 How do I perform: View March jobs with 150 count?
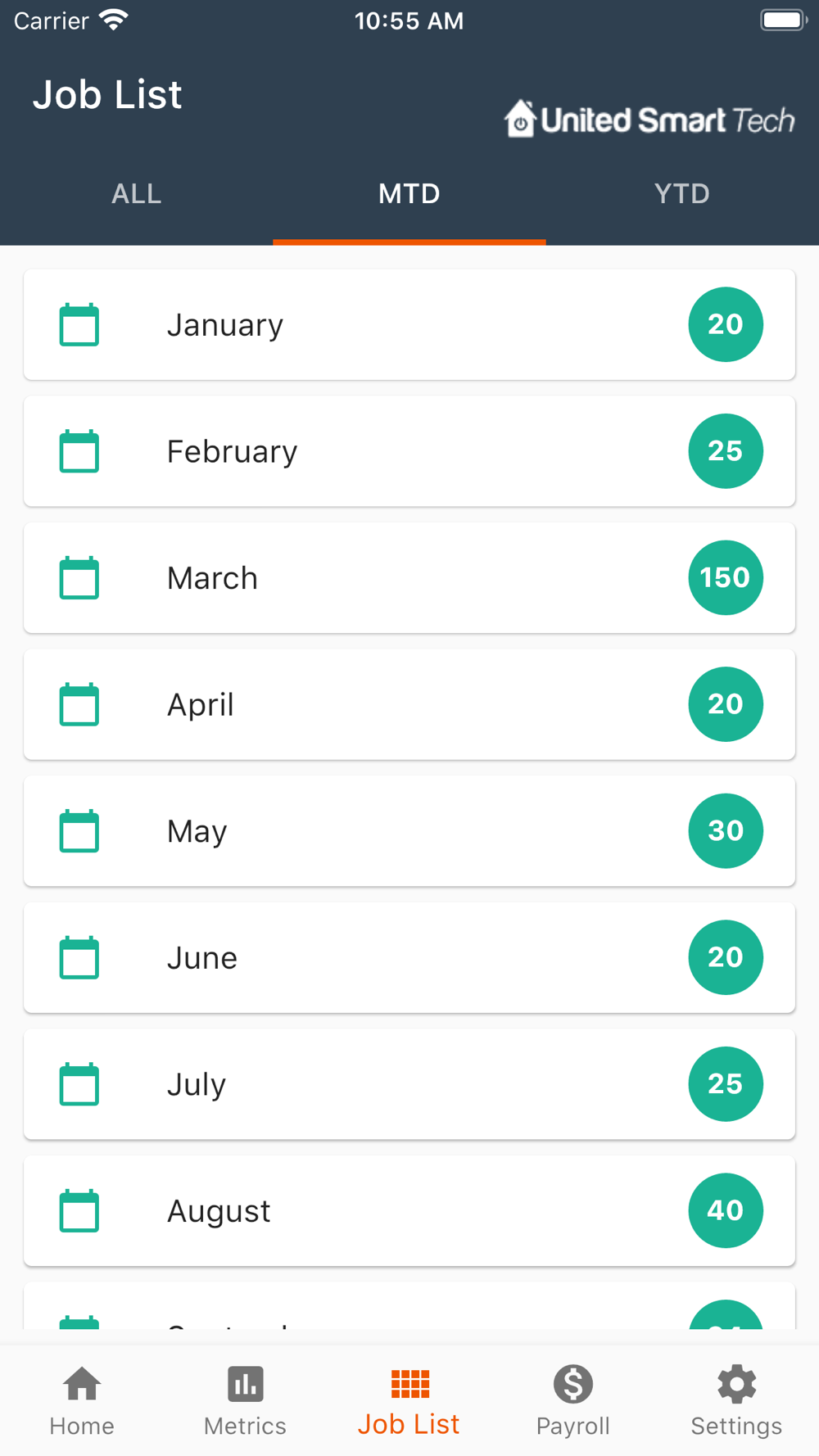pos(409,577)
